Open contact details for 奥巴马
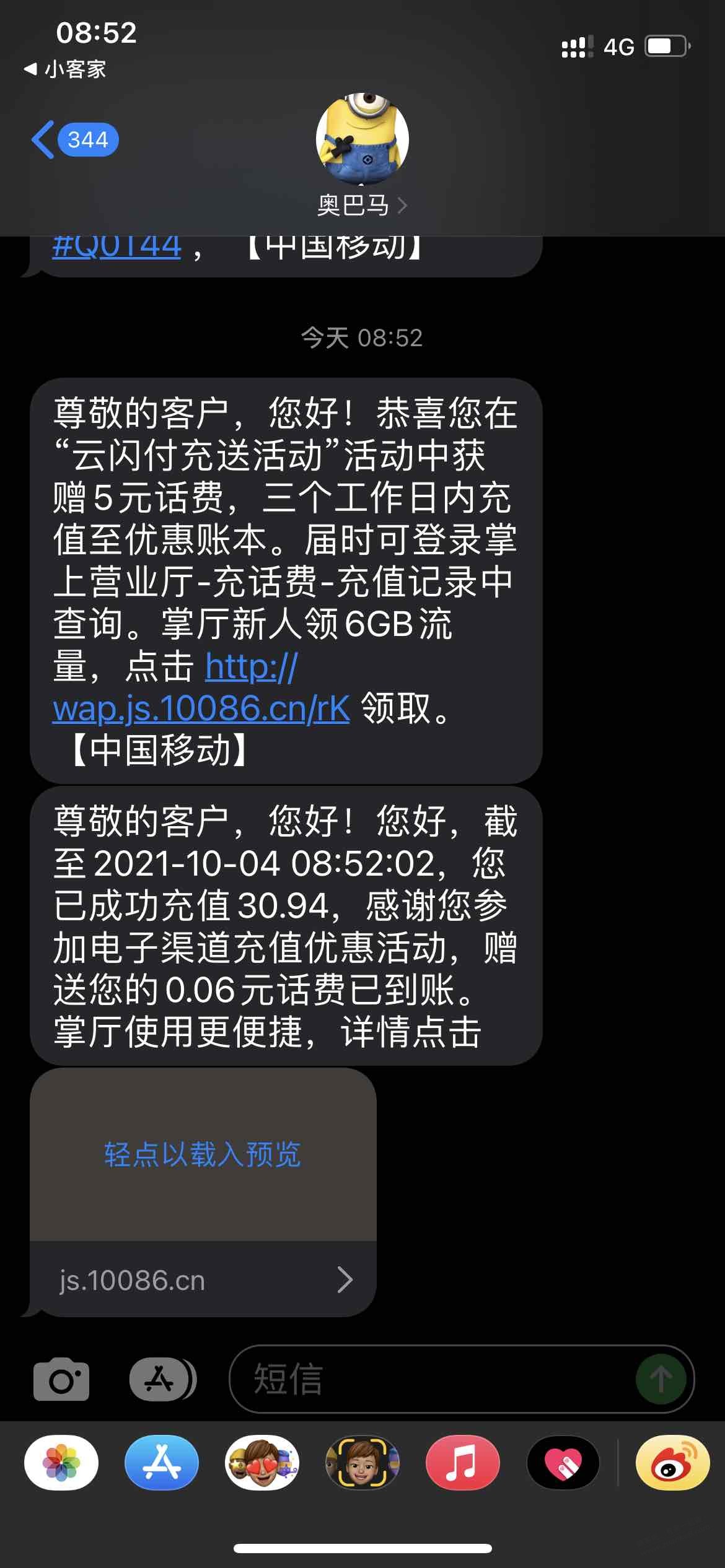725x1568 pixels. (362, 205)
